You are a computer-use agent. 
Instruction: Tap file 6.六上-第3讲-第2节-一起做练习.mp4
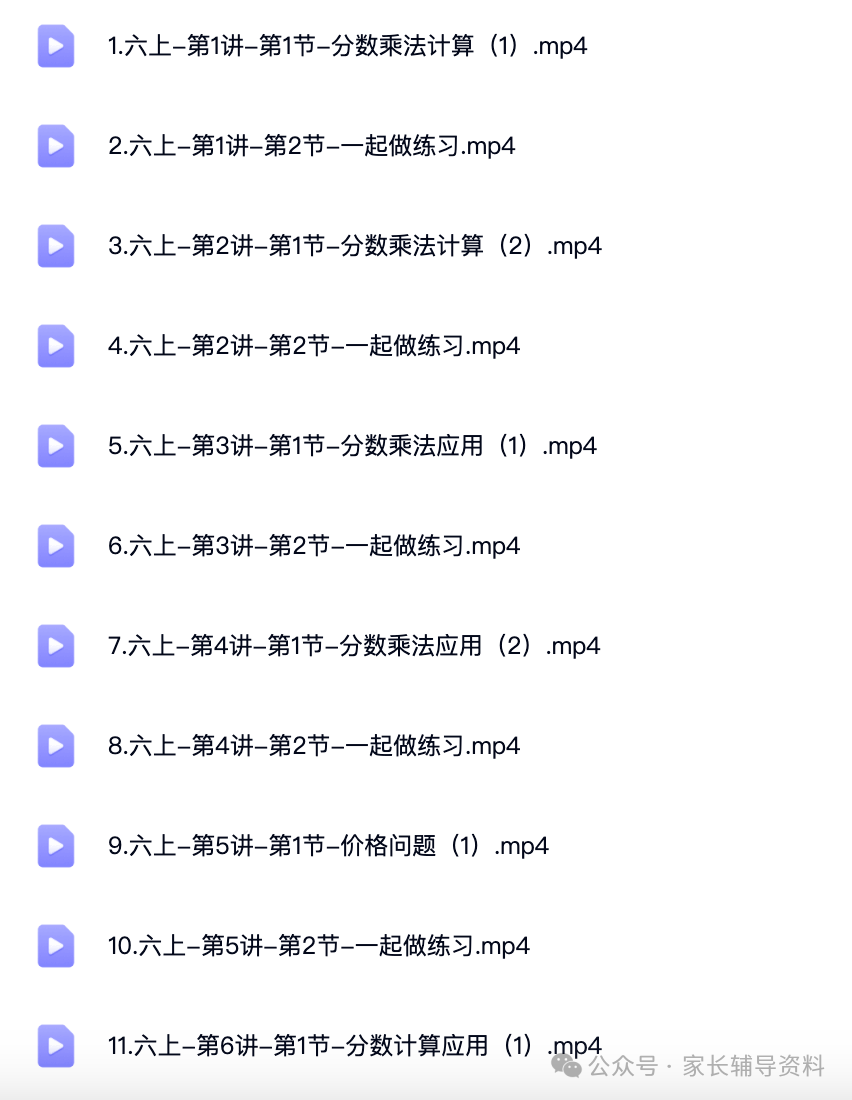[314, 546]
